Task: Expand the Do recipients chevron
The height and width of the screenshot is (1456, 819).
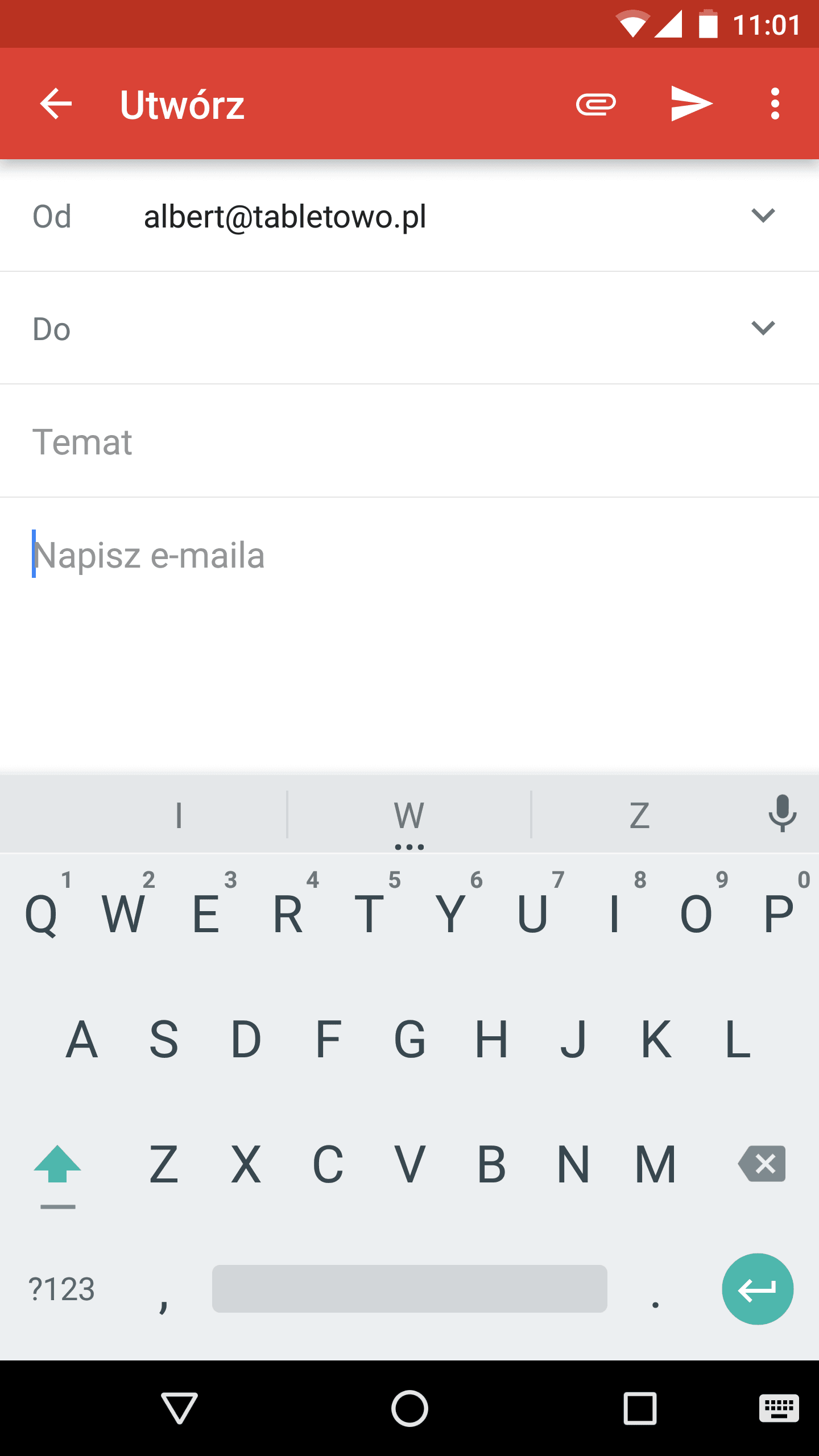Action: [763, 328]
